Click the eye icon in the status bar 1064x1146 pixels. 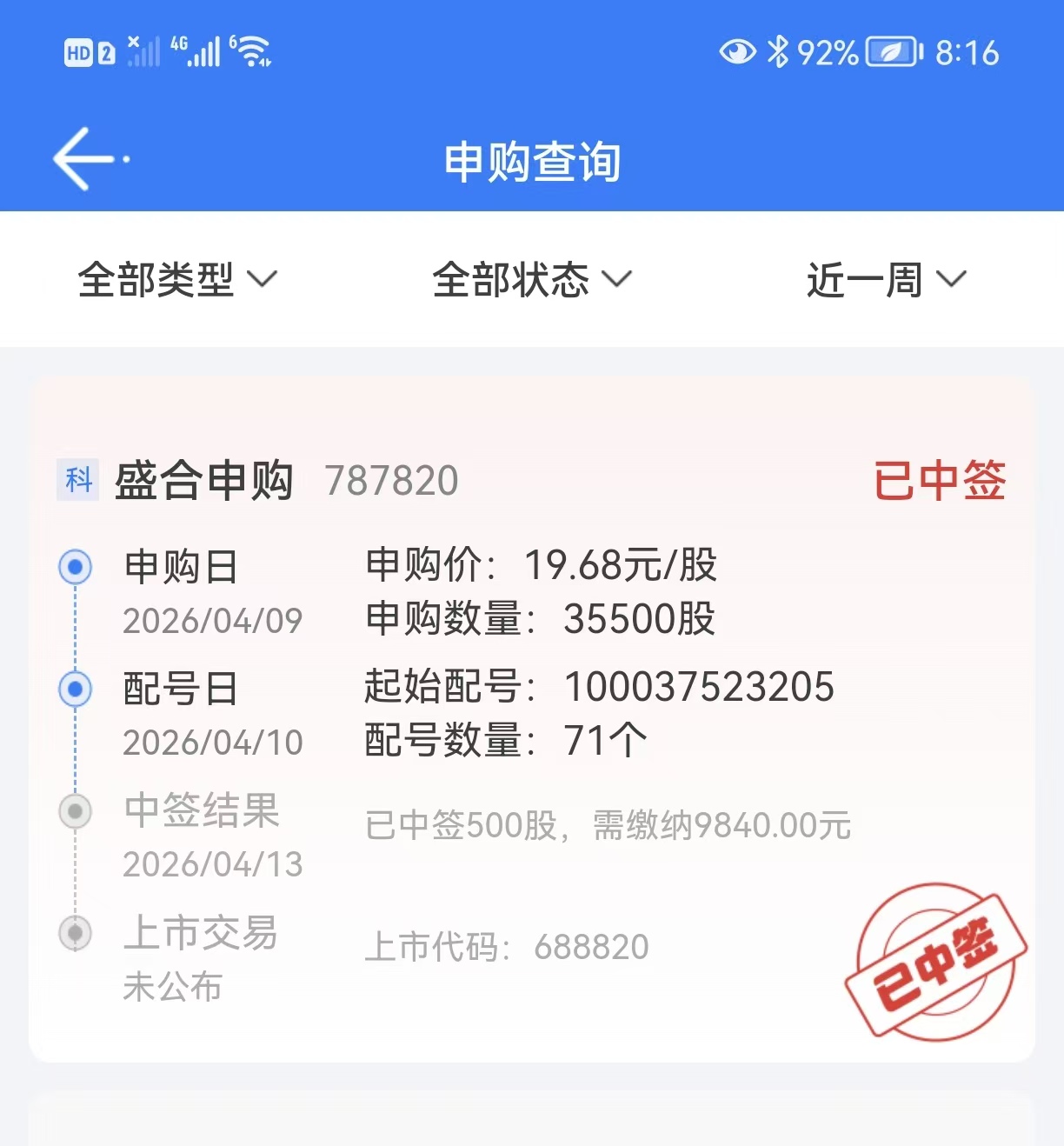738,53
